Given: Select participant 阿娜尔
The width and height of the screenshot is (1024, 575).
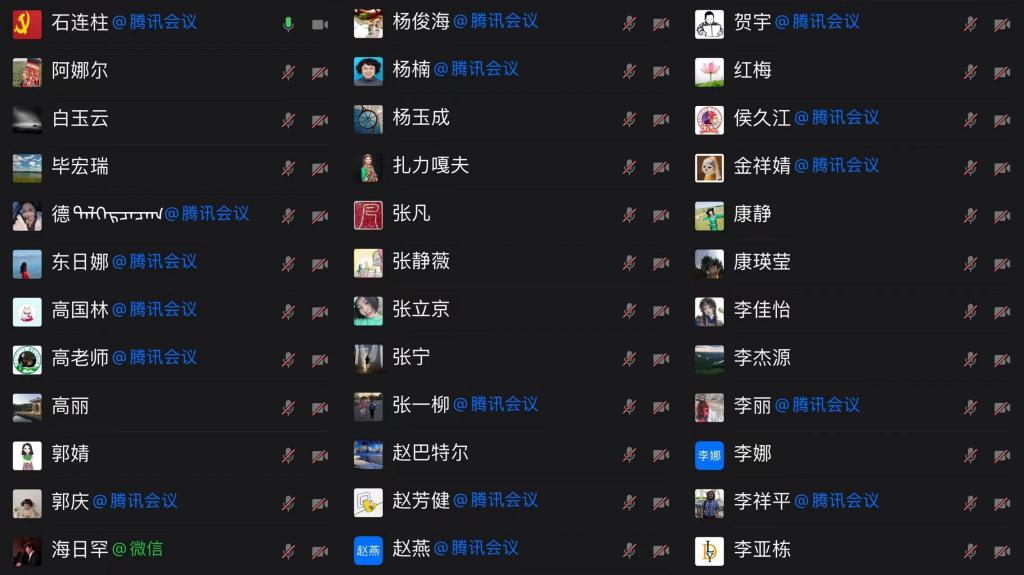Looking at the screenshot, I should (80, 70).
